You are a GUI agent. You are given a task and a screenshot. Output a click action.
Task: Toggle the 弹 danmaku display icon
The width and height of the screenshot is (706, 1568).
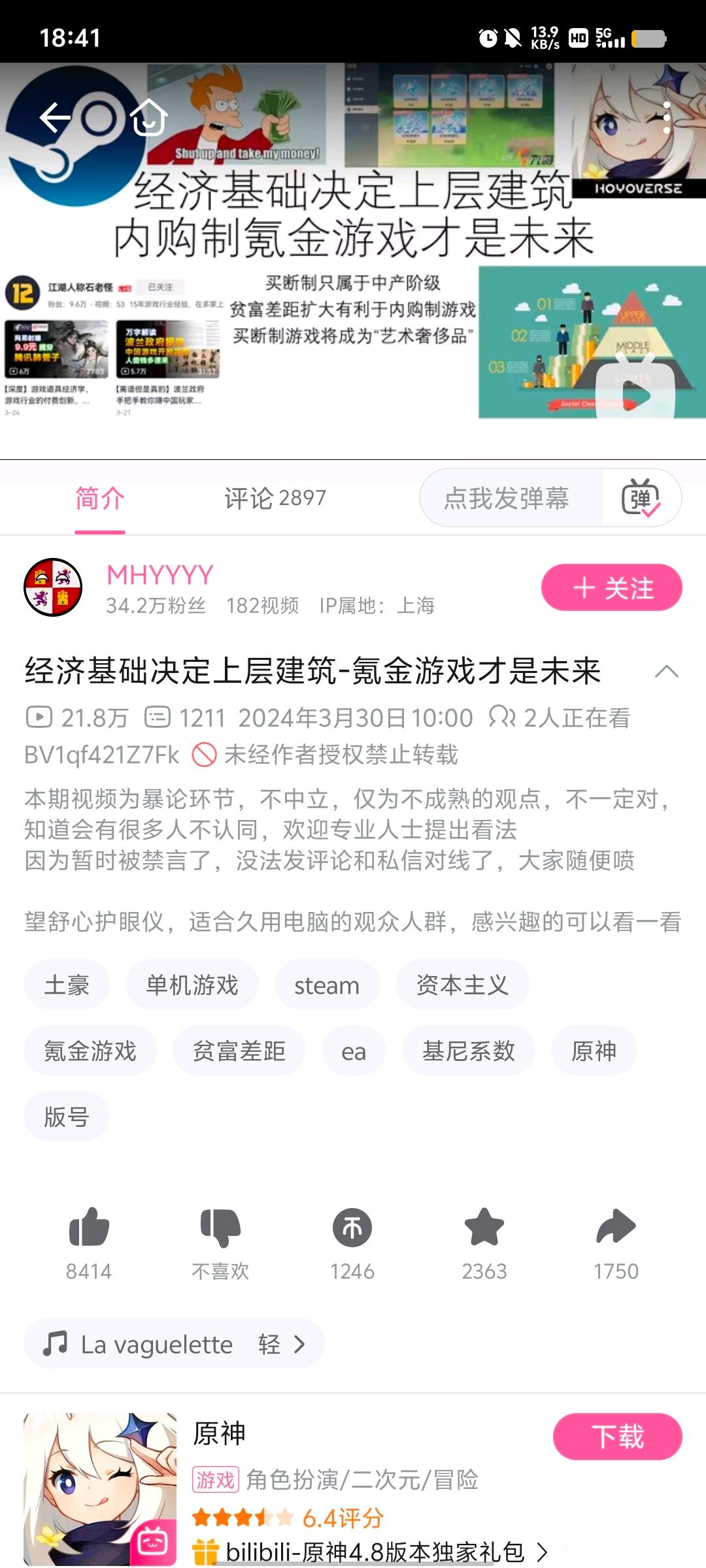pyautogui.click(x=641, y=498)
